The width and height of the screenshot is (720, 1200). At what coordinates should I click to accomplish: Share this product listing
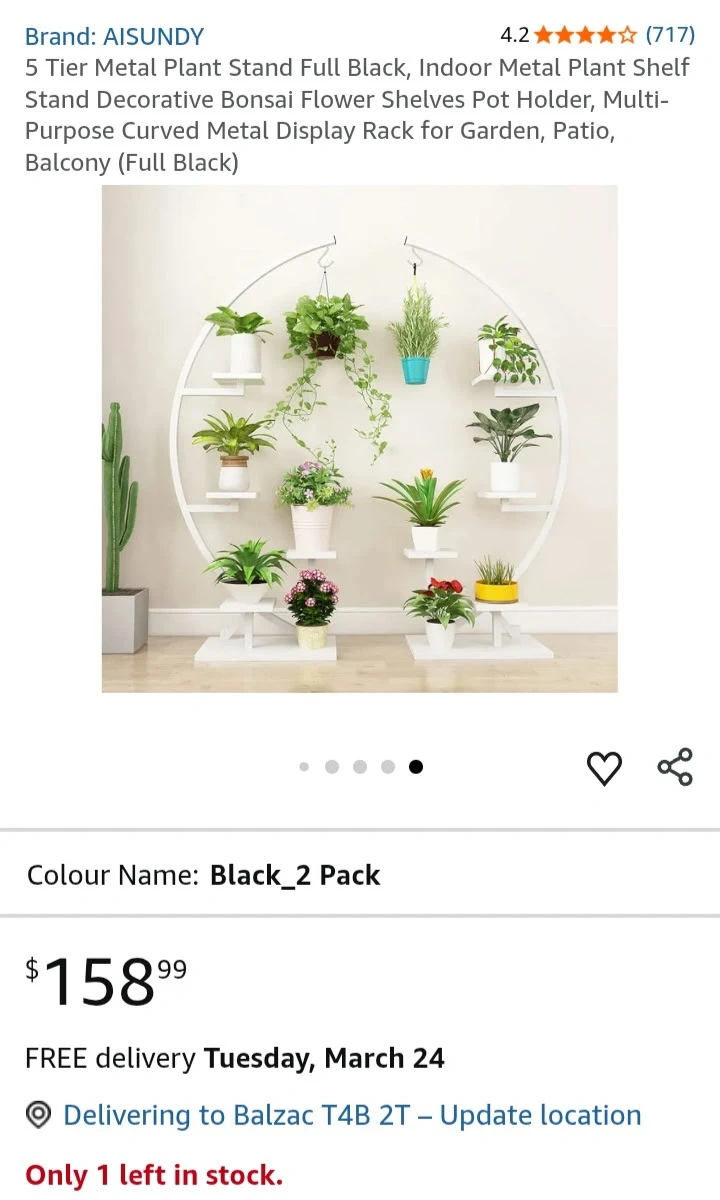point(675,767)
